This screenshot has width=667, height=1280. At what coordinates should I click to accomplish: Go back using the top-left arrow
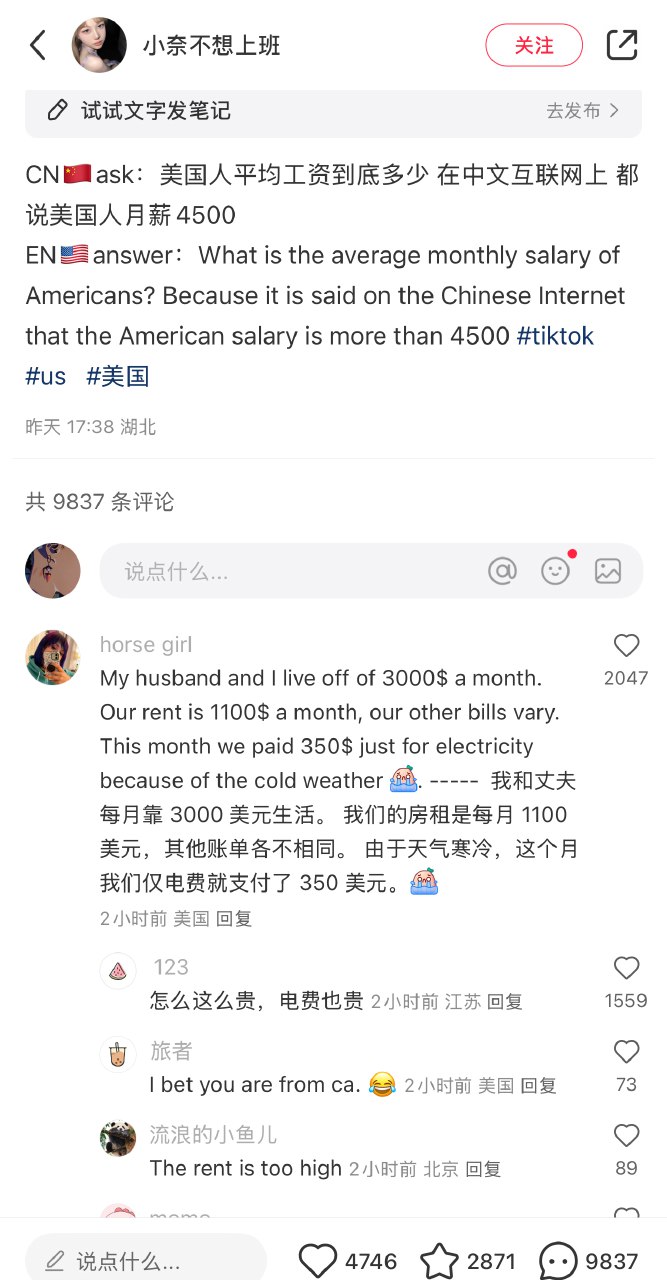click(38, 45)
